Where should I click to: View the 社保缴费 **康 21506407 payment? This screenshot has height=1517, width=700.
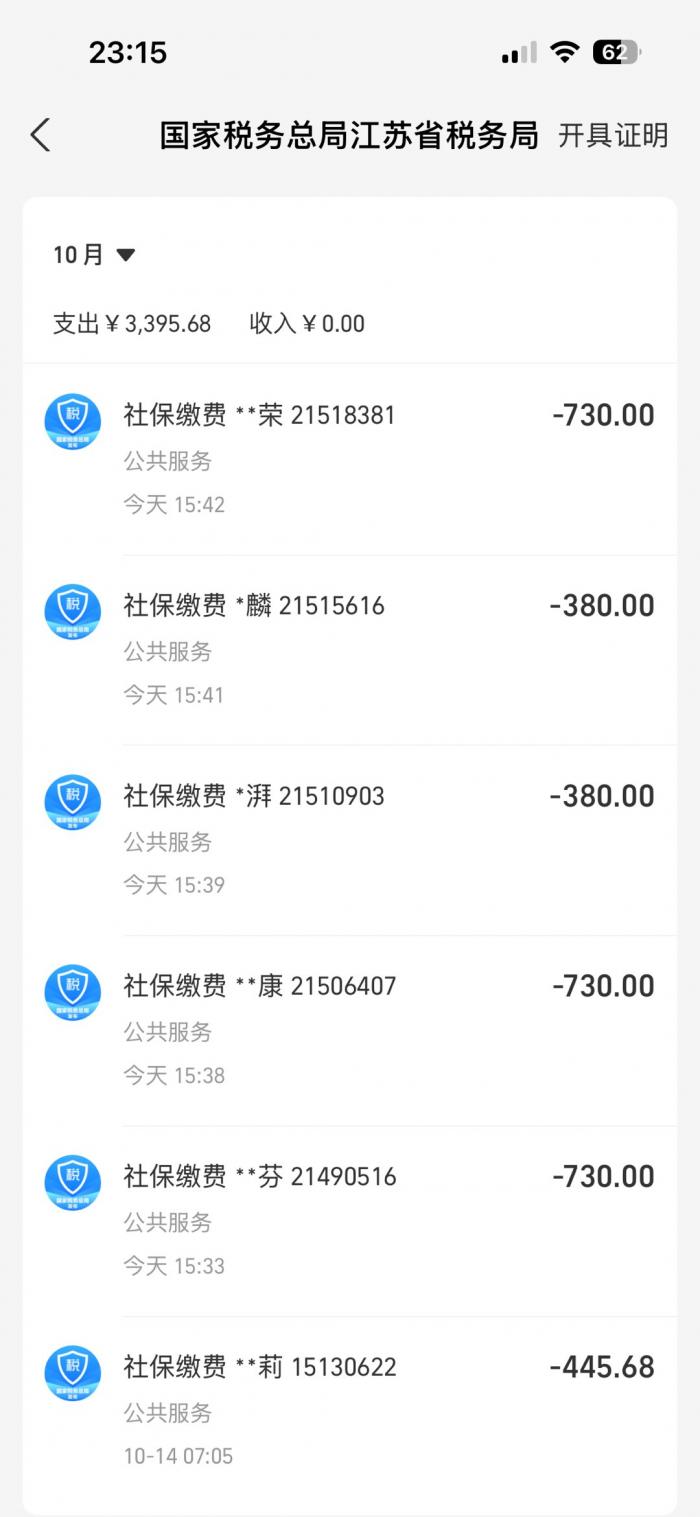(350, 1029)
